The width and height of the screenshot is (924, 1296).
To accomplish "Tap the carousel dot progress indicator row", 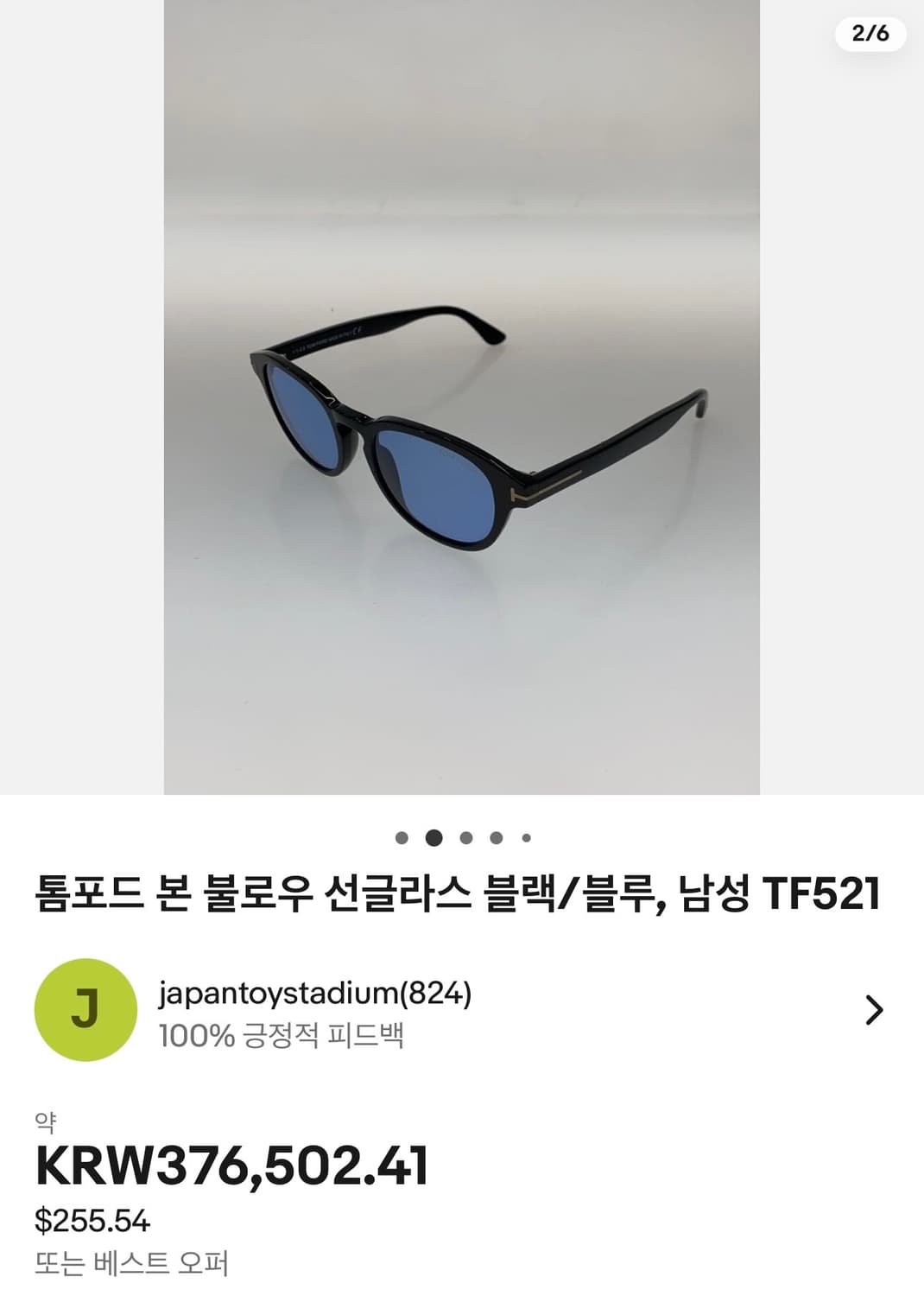I will (462, 836).
